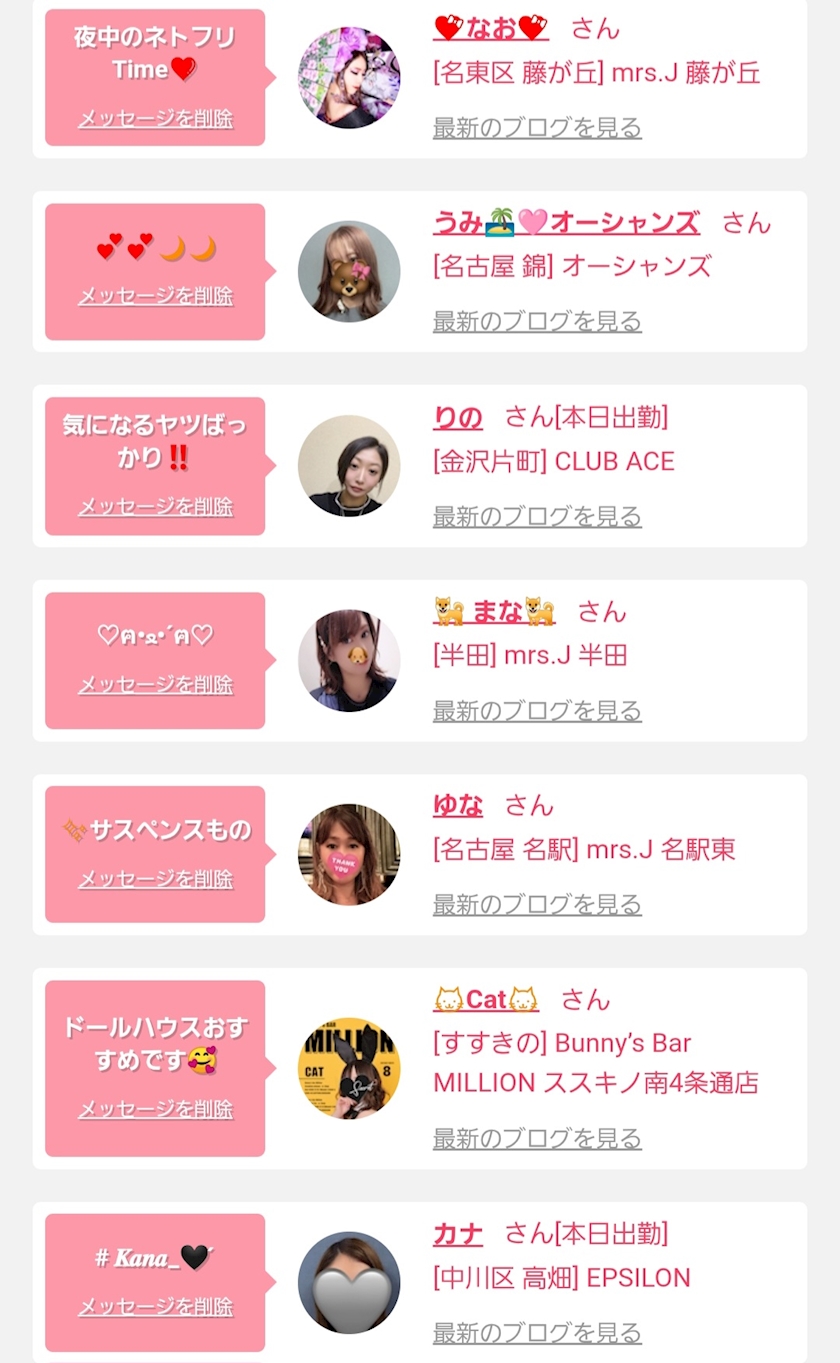Delete the サスペンスもの message
The height and width of the screenshot is (1363, 840).
pyautogui.click(x=155, y=879)
